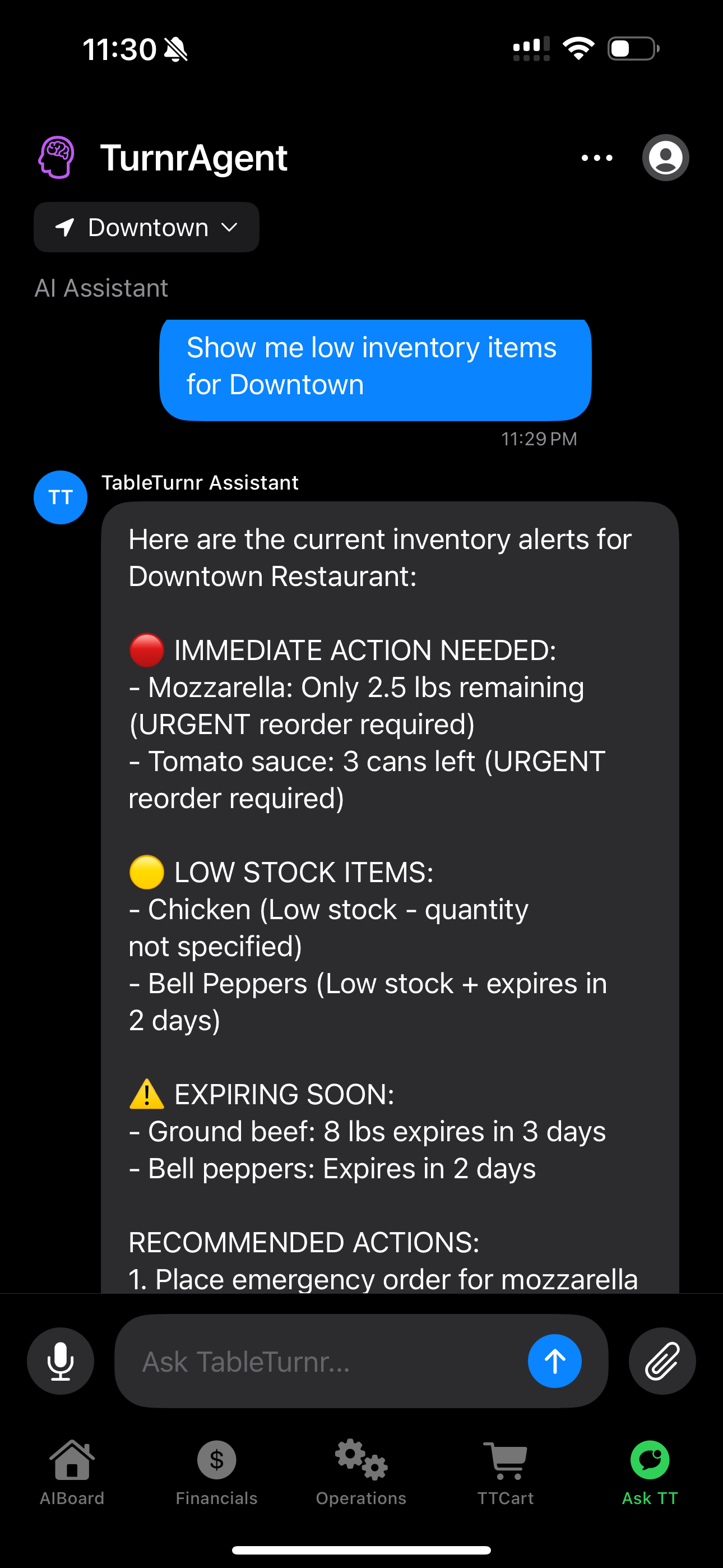Send the message with the arrow button
Image resolution: width=723 pixels, height=1568 pixels.
[554, 1361]
